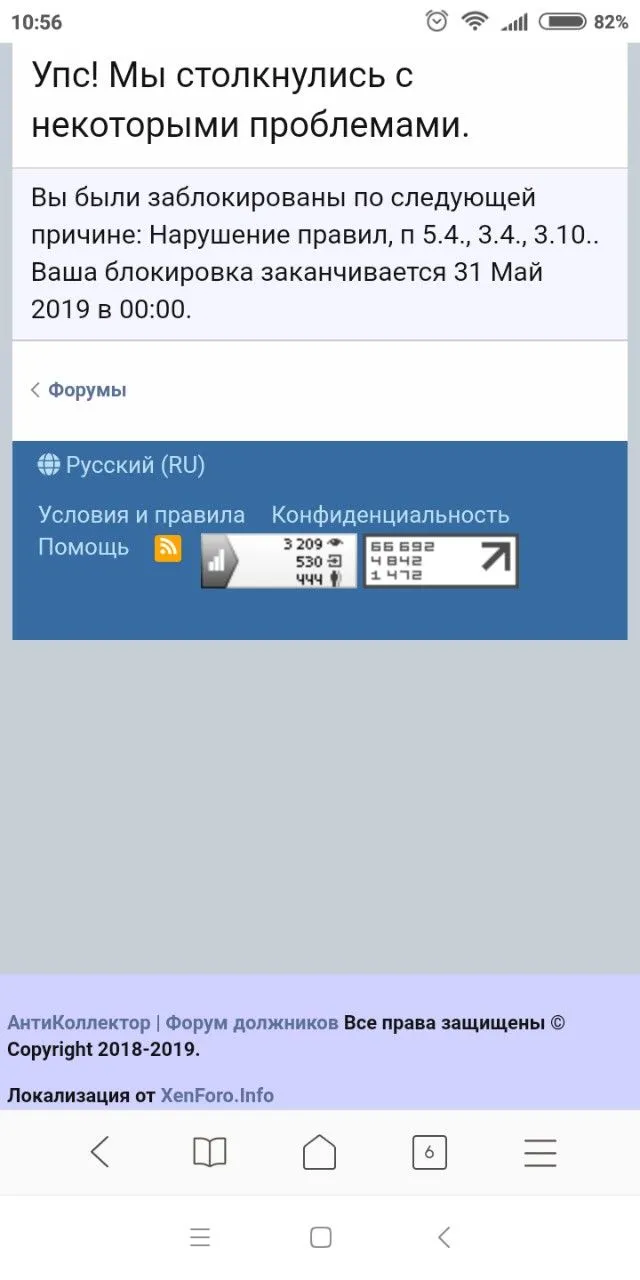
Task: Open the browser hamburger menu
Action: 540,1152
